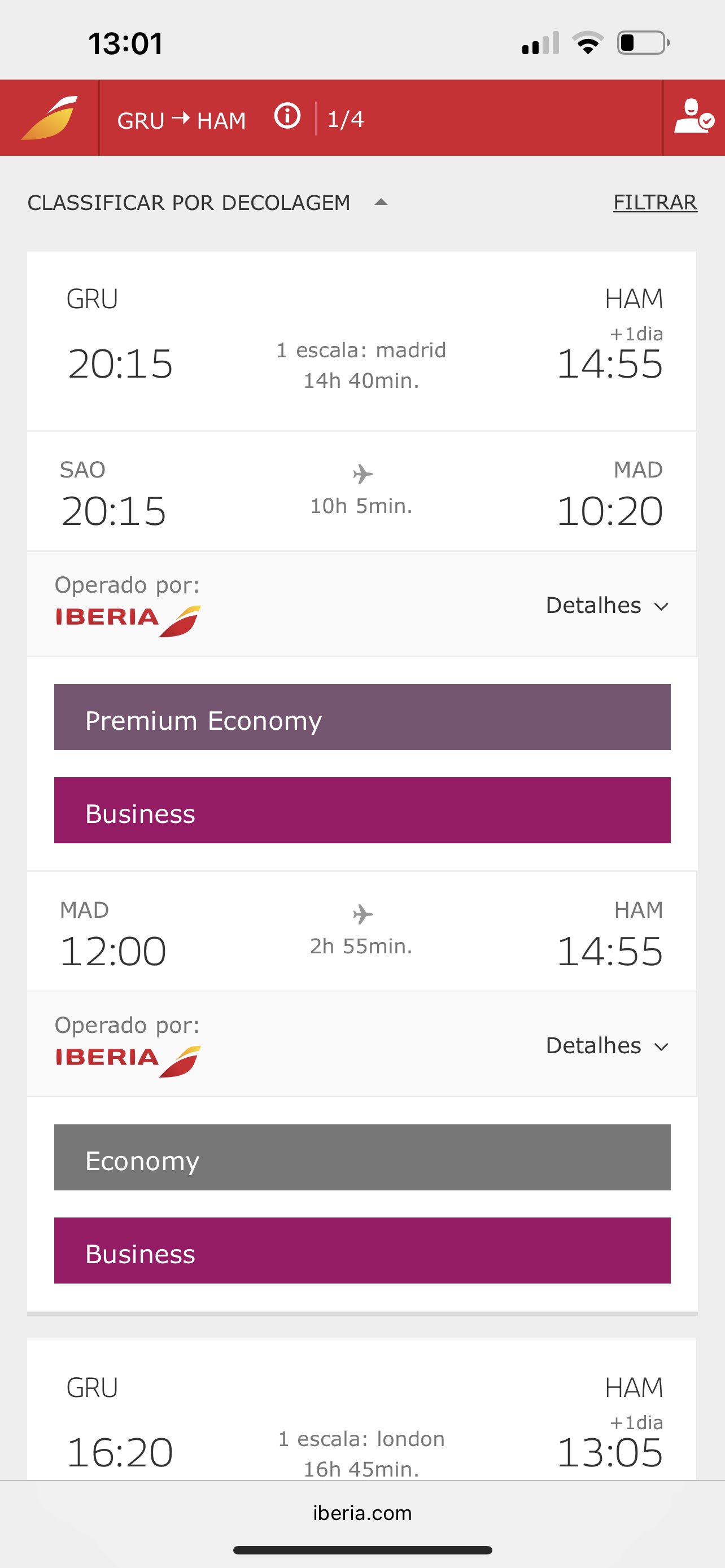Change sort order via Classificar por decolagem

click(x=207, y=203)
